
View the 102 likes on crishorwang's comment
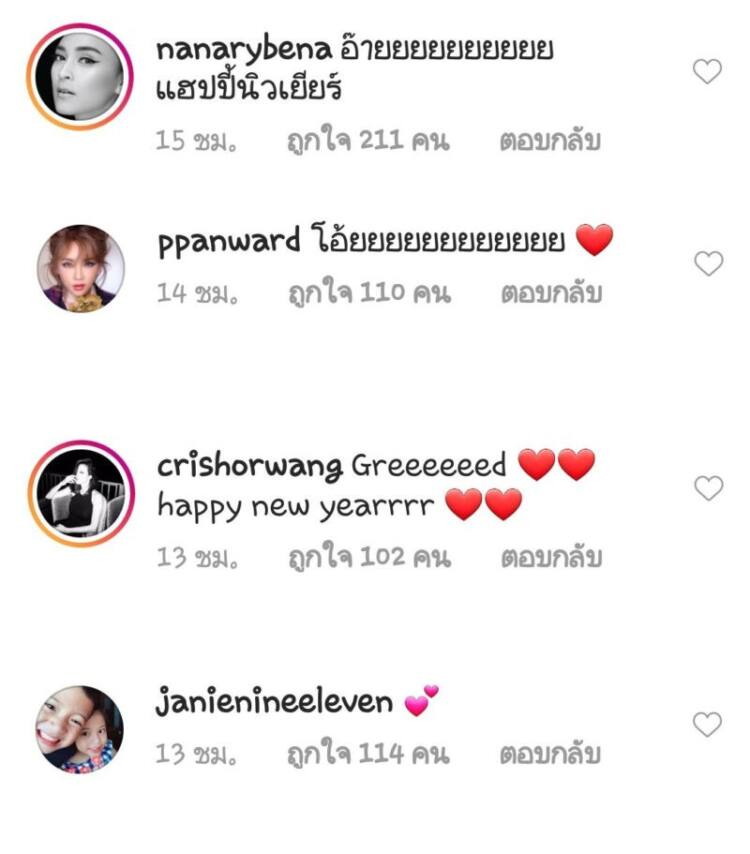368,557
